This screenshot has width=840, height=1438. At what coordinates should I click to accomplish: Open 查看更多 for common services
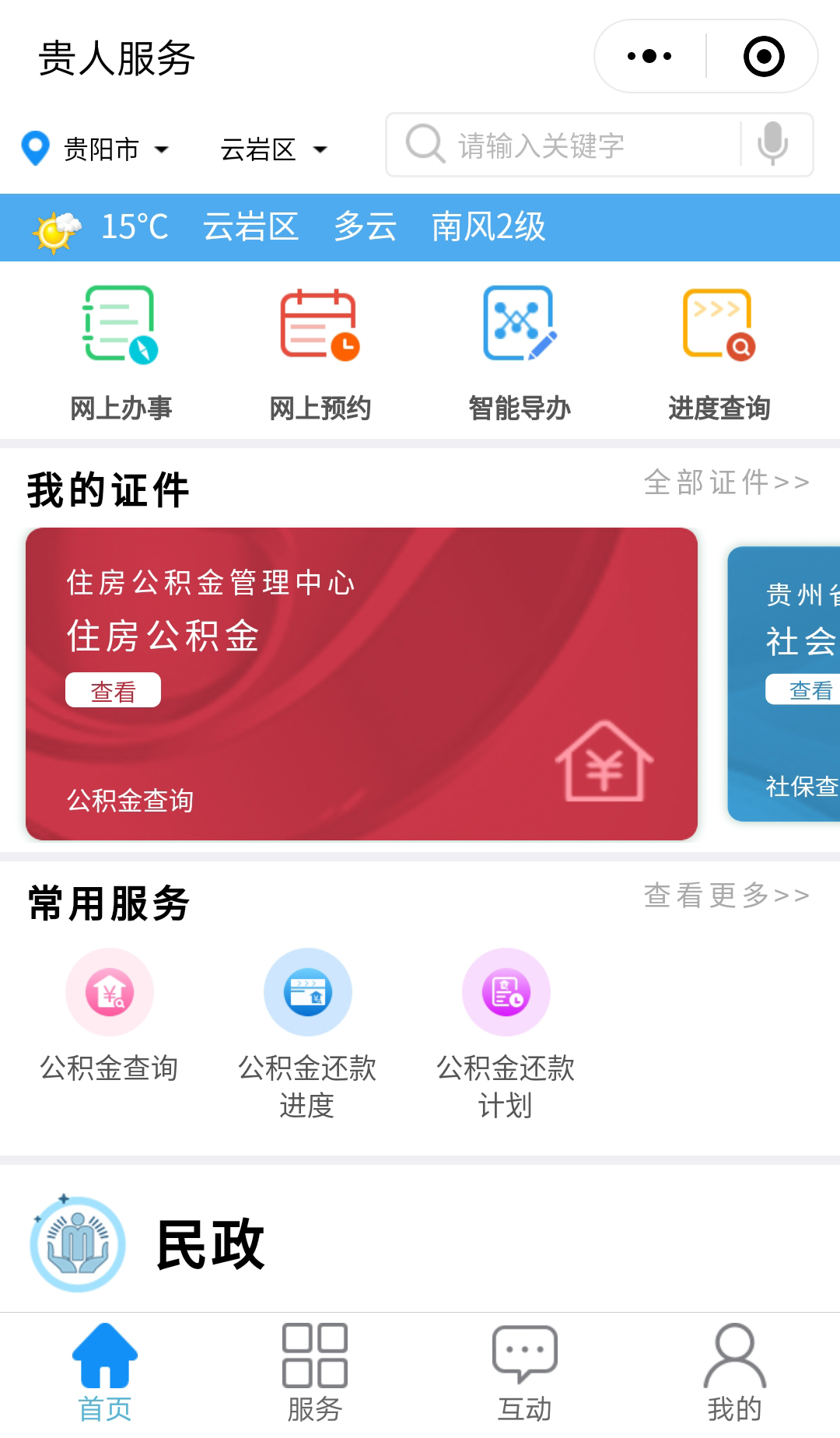[x=726, y=896]
